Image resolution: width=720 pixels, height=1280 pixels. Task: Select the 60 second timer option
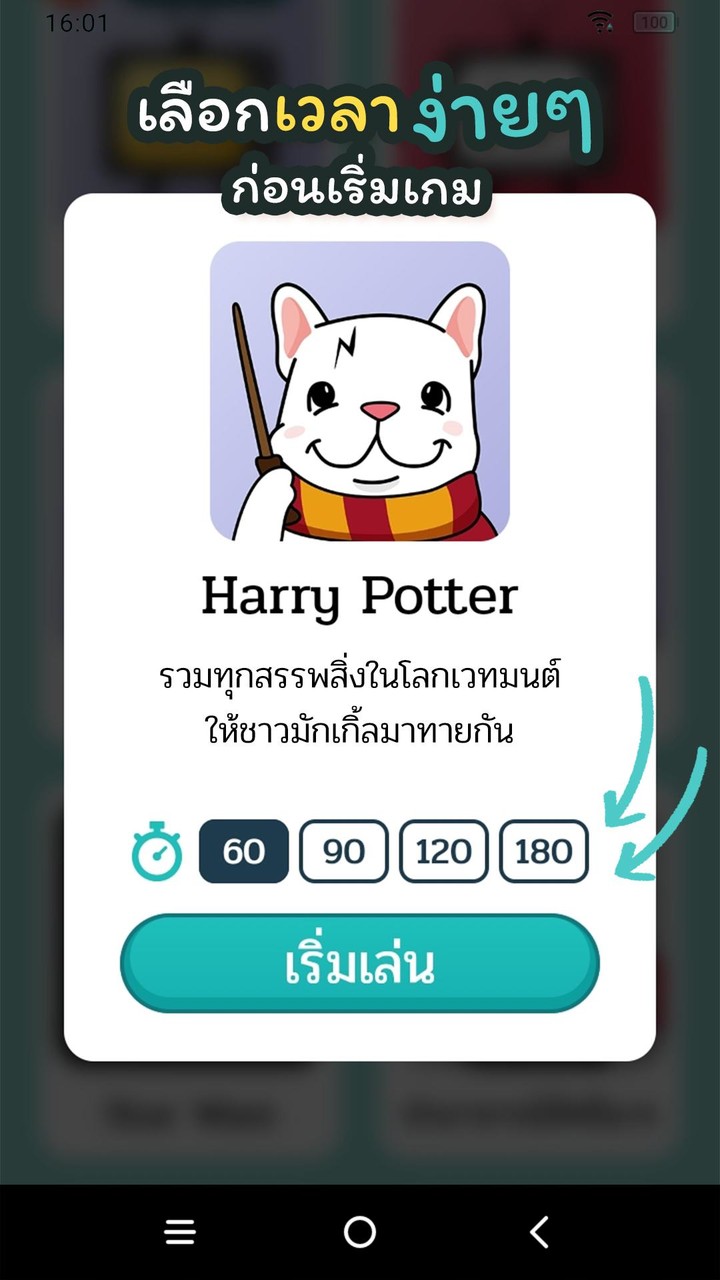pyautogui.click(x=243, y=851)
